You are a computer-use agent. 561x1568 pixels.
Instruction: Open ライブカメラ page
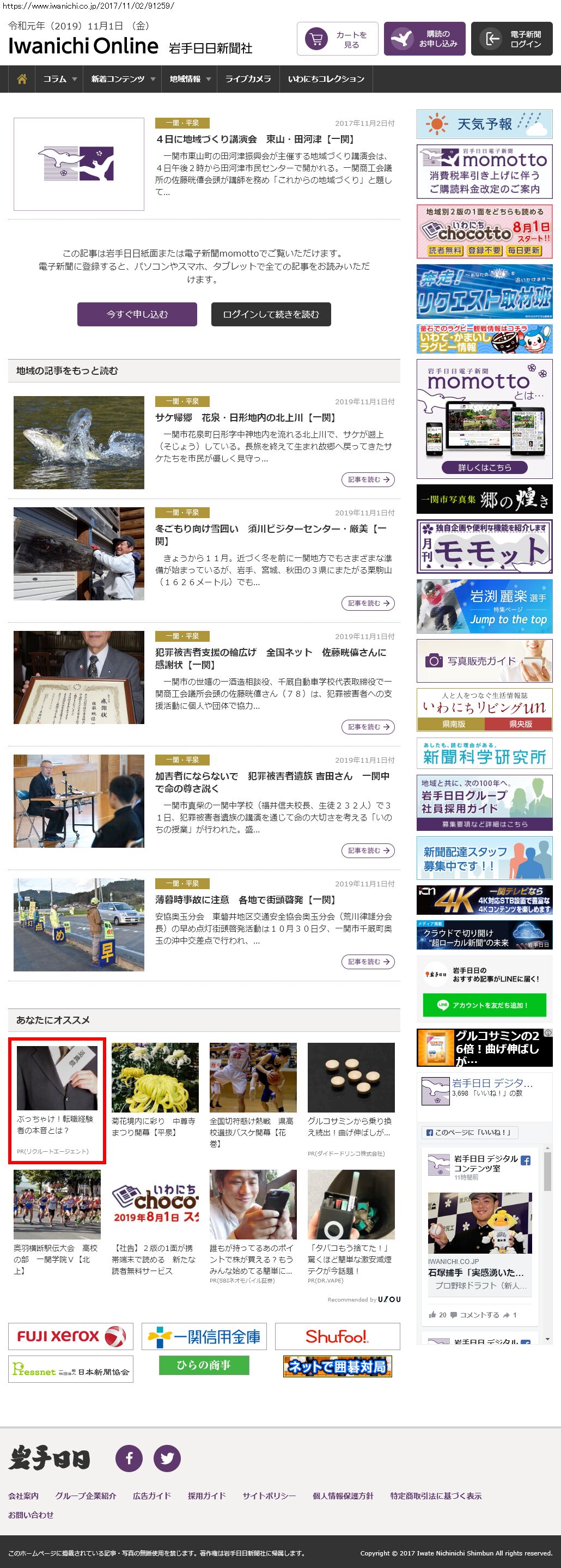pos(248,79)
